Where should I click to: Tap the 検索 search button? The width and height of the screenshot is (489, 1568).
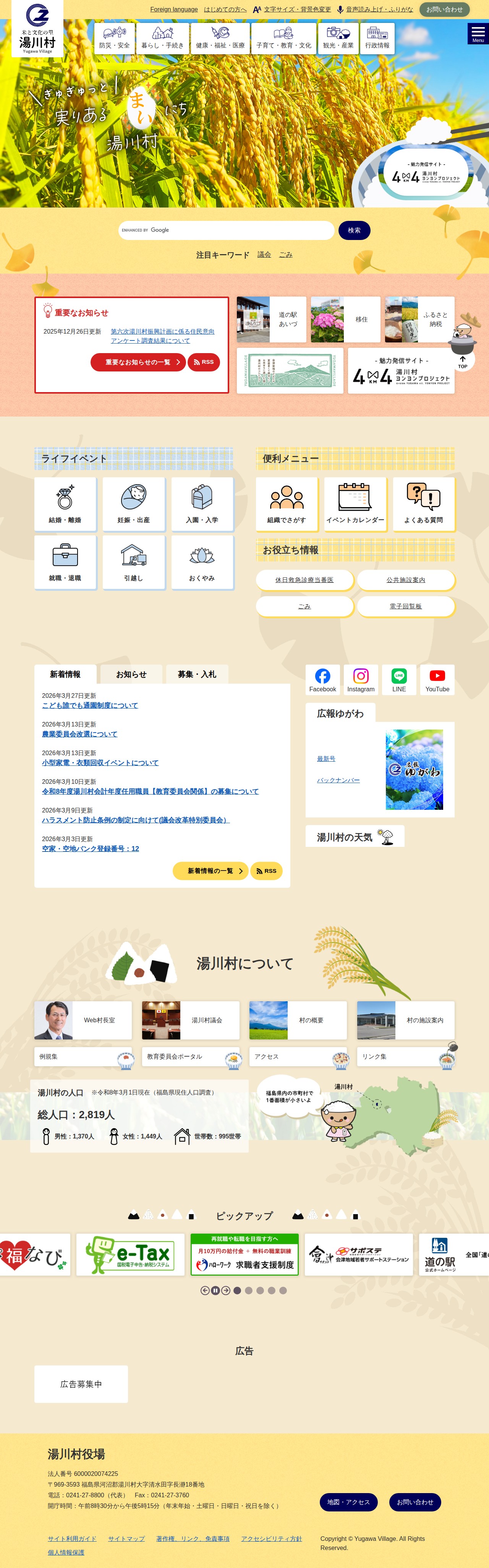[354, 230]
